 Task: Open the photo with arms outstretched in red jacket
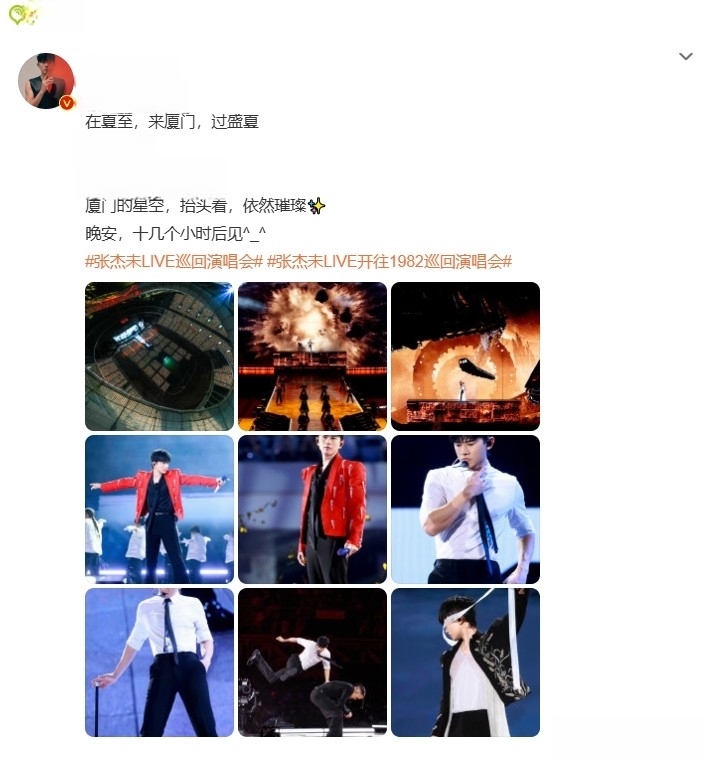click(159, 509)
